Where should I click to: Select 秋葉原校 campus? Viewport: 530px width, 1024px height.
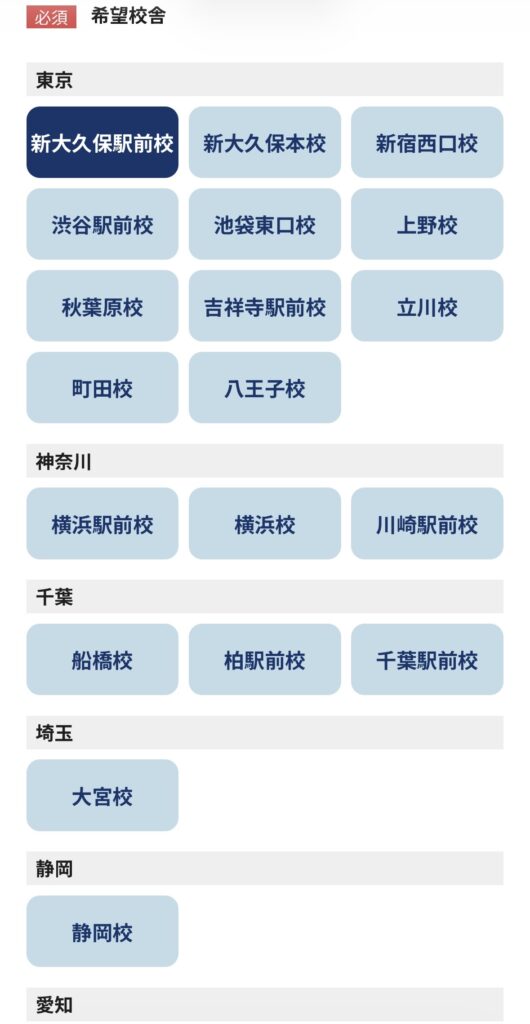click(102, 306)
